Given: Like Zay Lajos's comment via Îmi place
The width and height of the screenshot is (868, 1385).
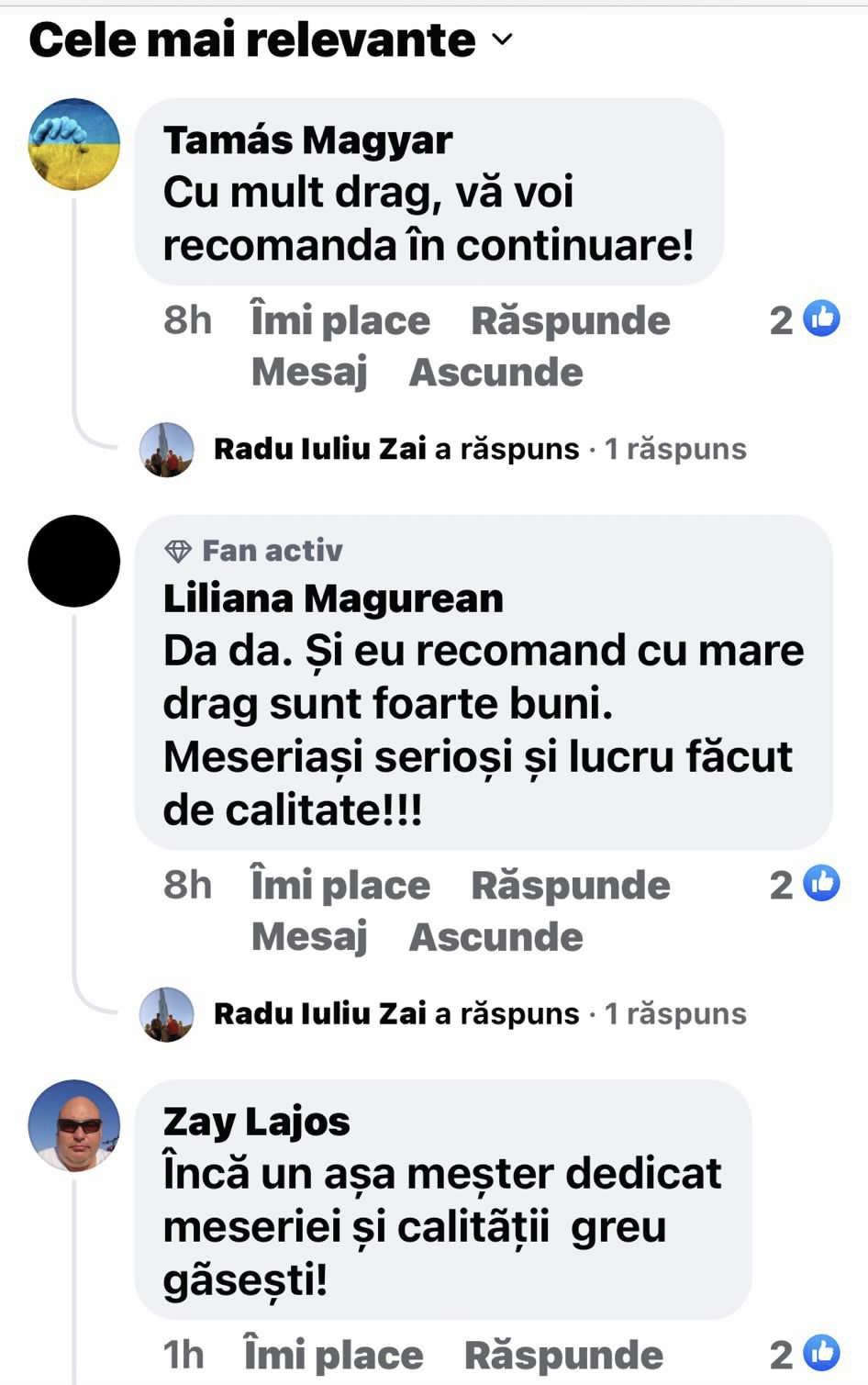Looking at the screenshot, I should 334,1356.
